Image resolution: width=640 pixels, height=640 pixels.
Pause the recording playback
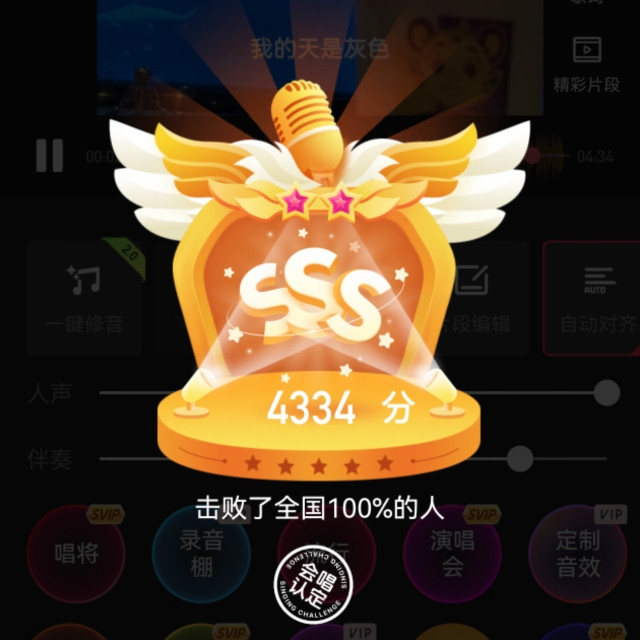click(49, 156)
